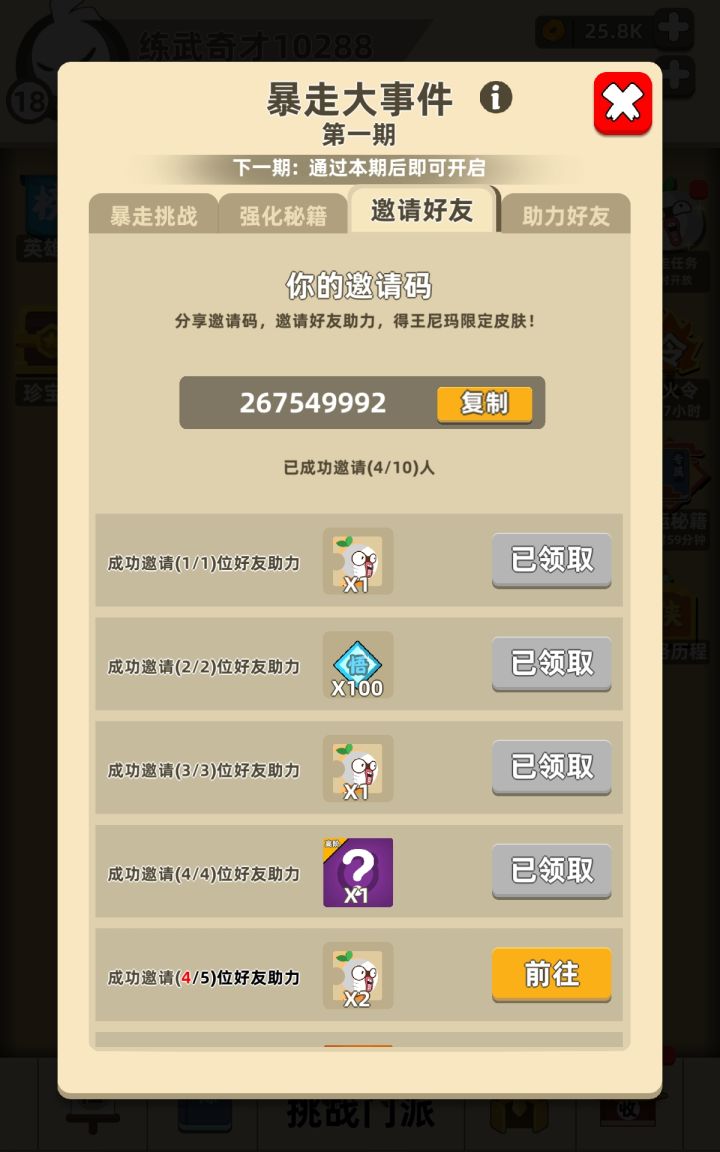Select the X1 pet icon in third reward row
The image size is (720, 1152).
[358, 766]
